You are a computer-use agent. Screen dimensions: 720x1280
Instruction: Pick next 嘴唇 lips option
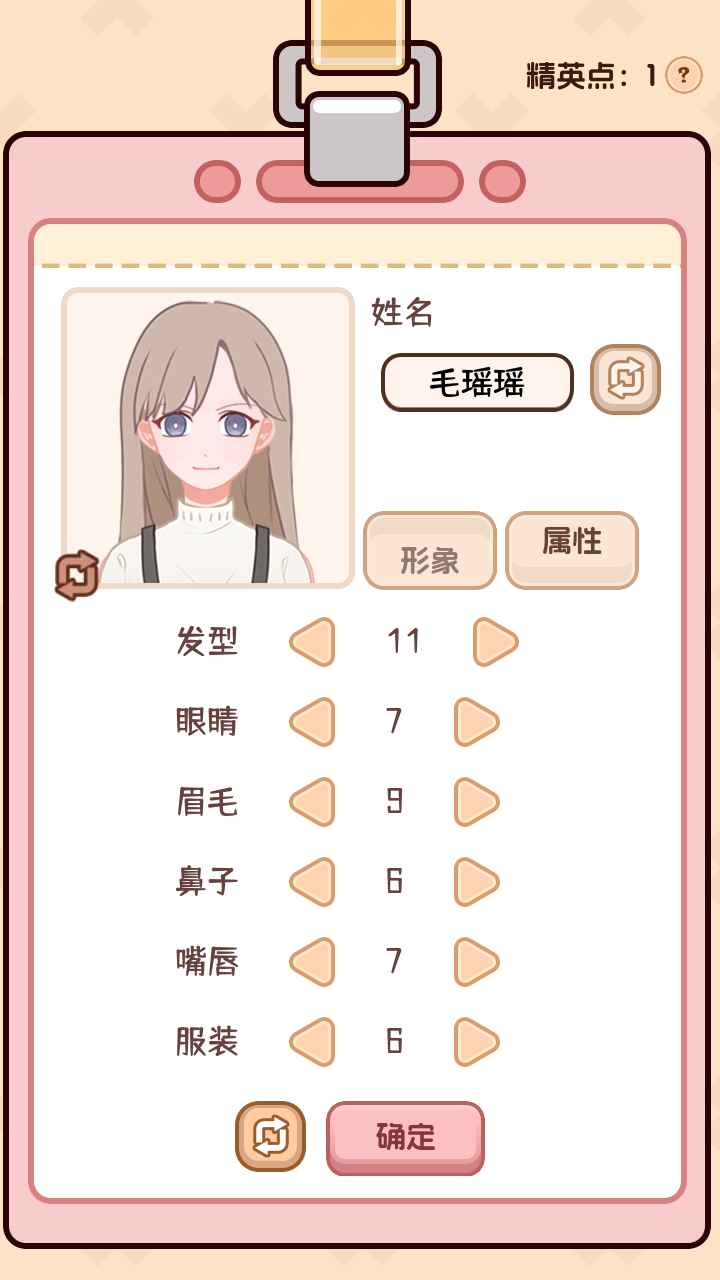click(x=476, y=962)
